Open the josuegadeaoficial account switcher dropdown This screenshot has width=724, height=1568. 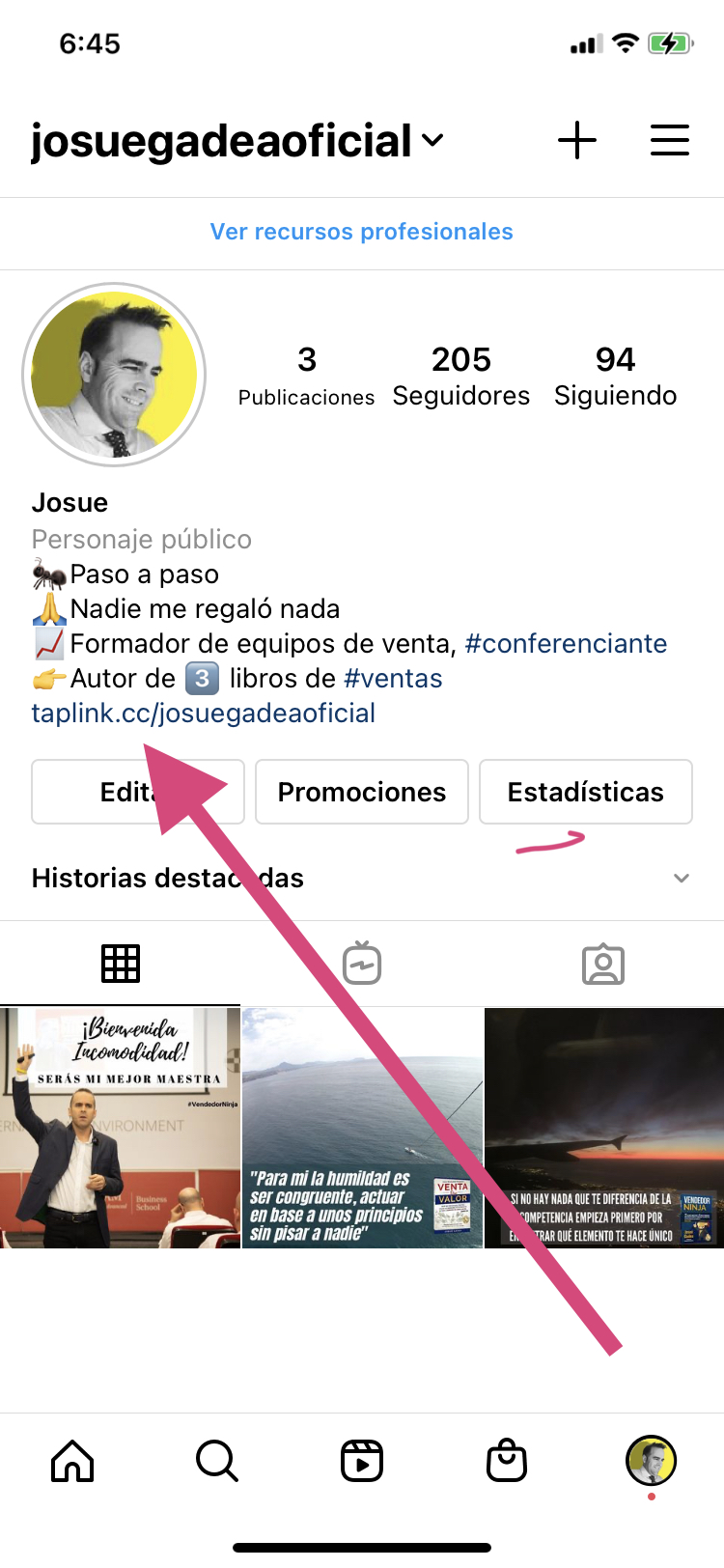237,141
